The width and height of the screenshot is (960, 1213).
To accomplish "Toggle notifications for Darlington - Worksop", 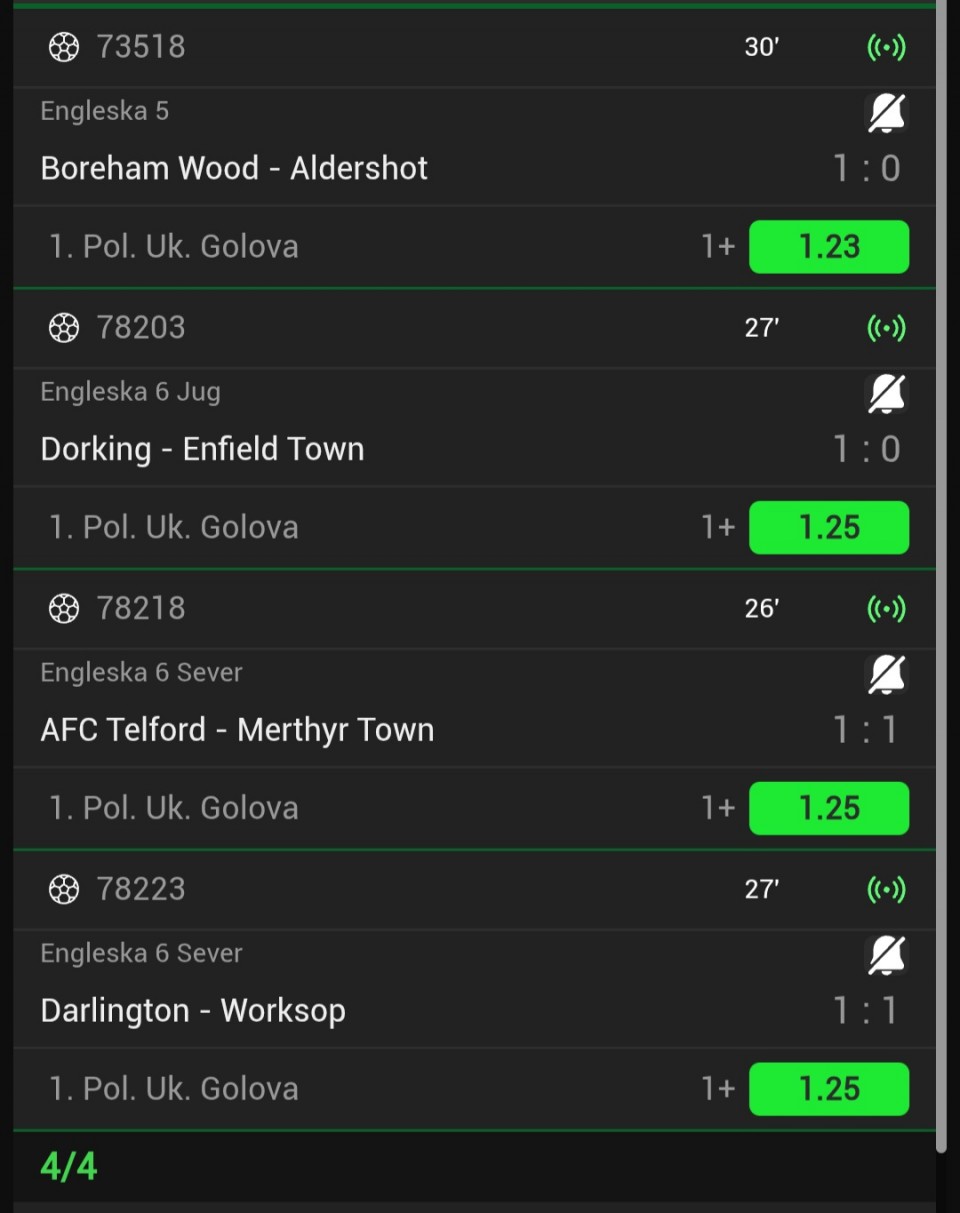I will (x=886, y=957).
